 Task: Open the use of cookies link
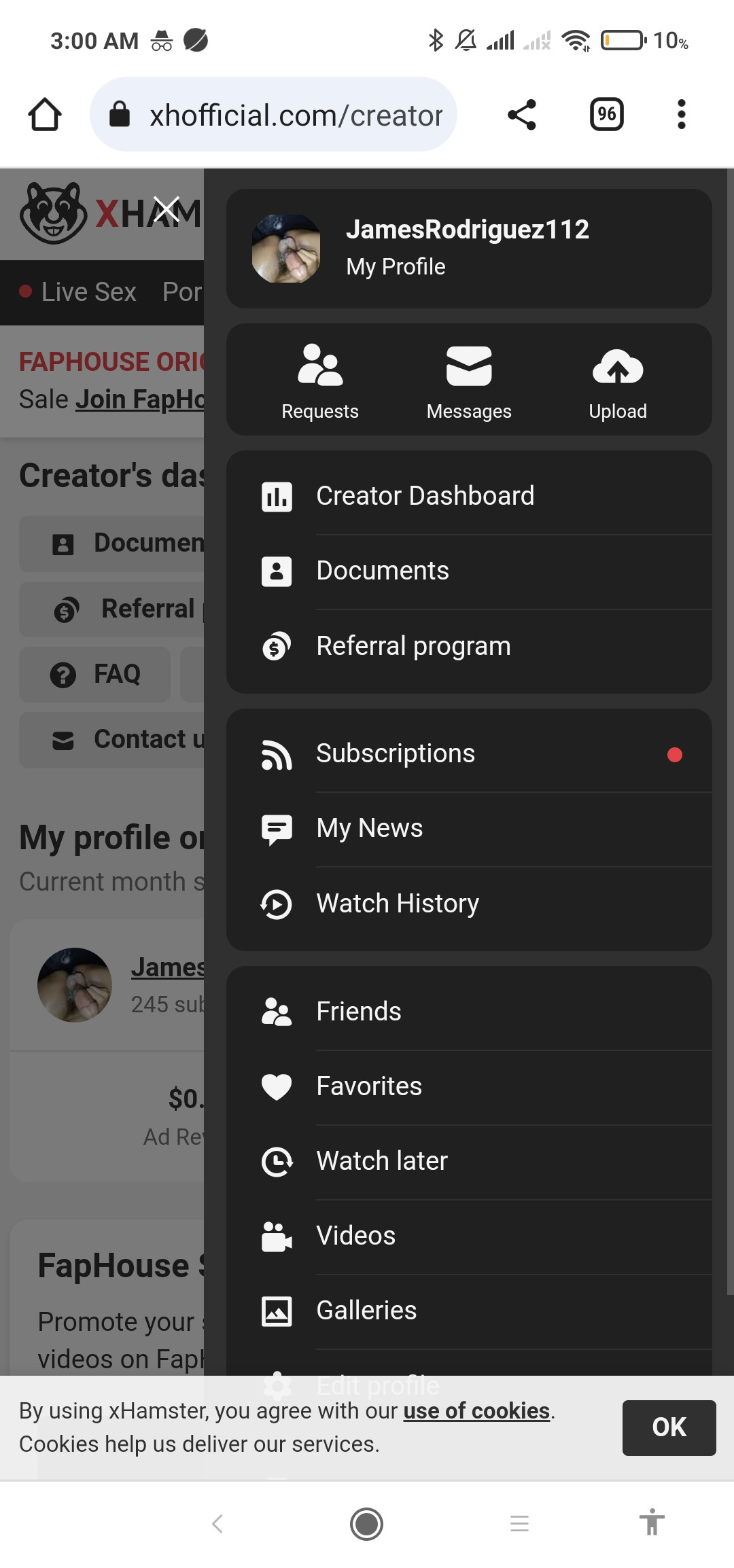click(476, 1411)
